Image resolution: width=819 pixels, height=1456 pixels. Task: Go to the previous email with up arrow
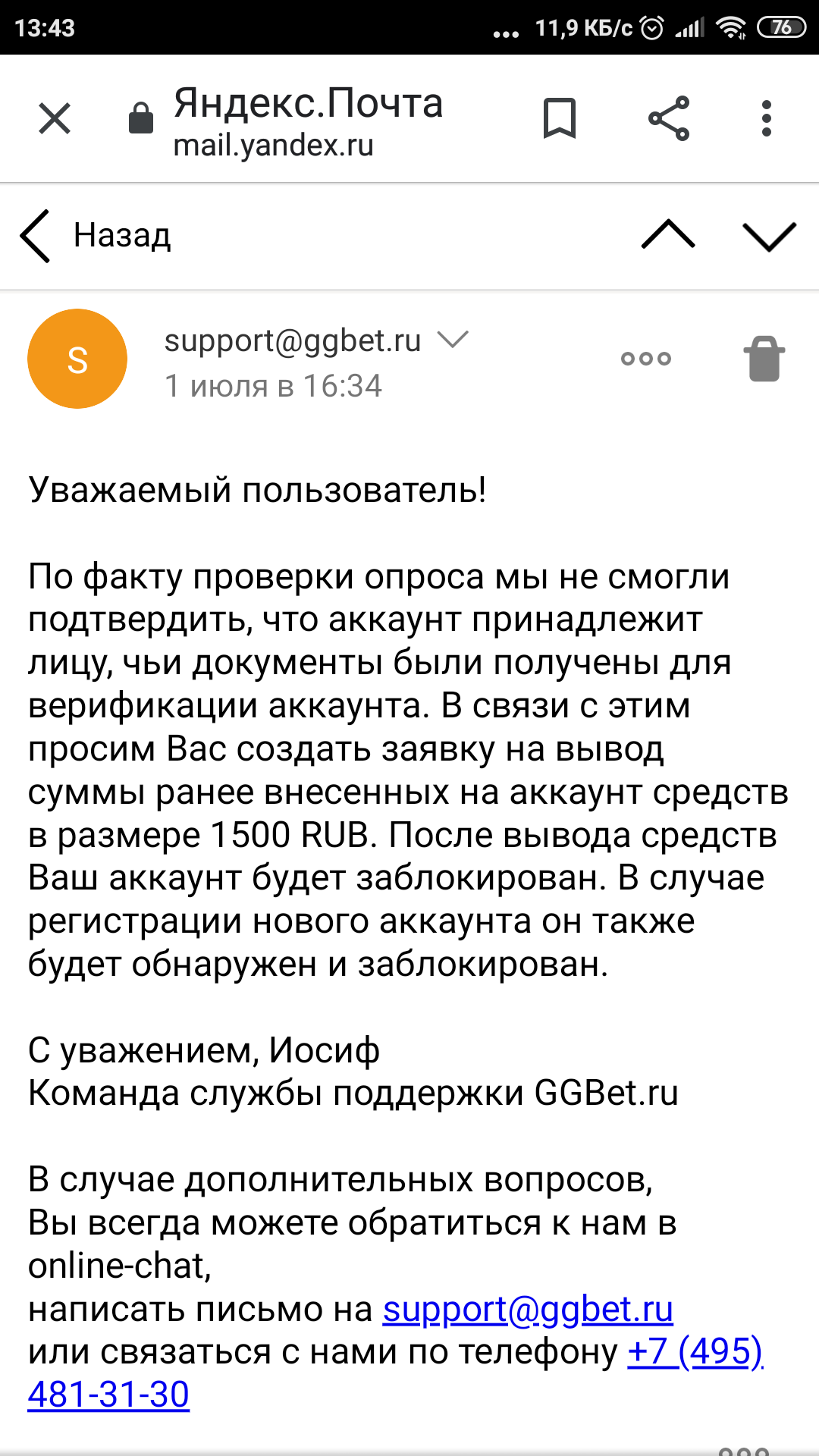pyautogui.click(x=667, y=235)
